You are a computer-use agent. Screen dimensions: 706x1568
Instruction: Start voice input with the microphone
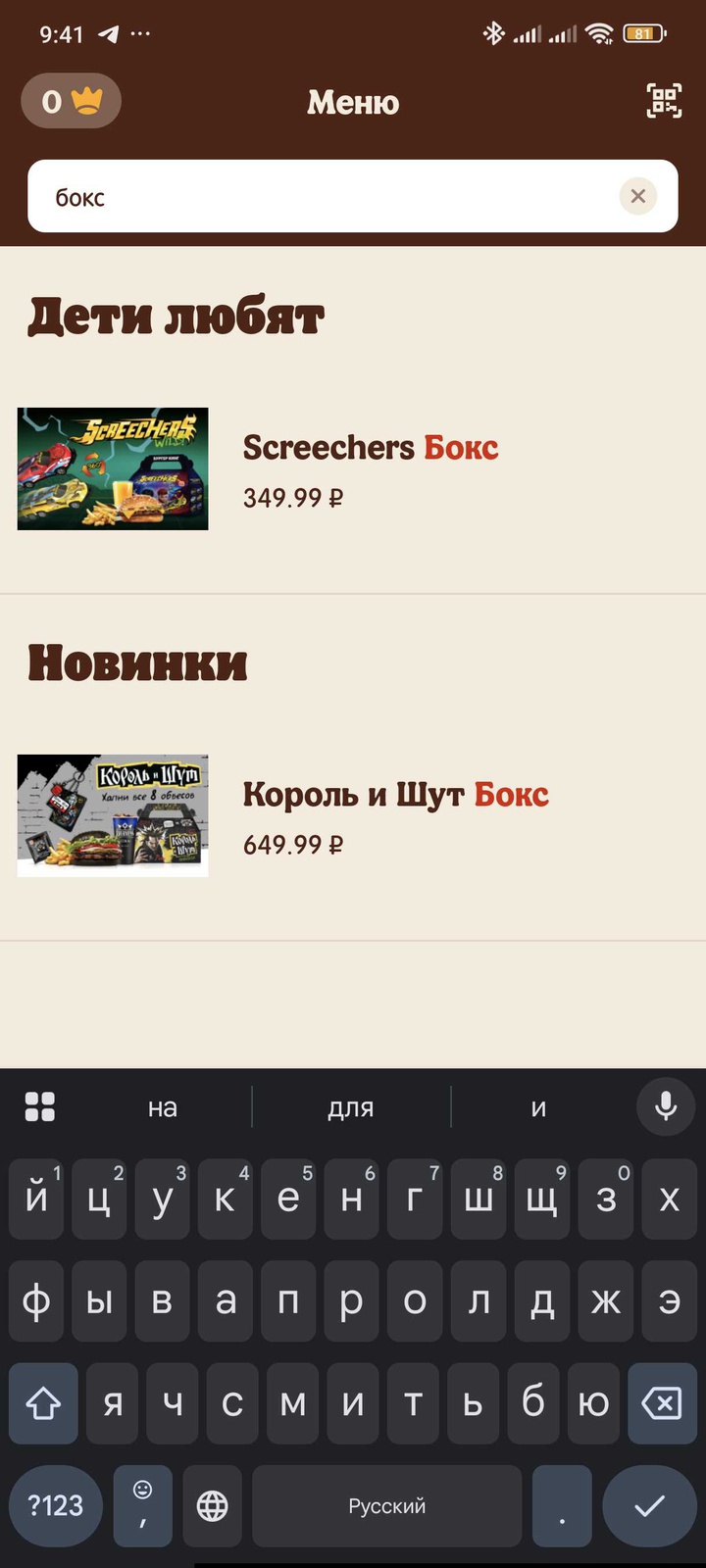pos(666,1107)
